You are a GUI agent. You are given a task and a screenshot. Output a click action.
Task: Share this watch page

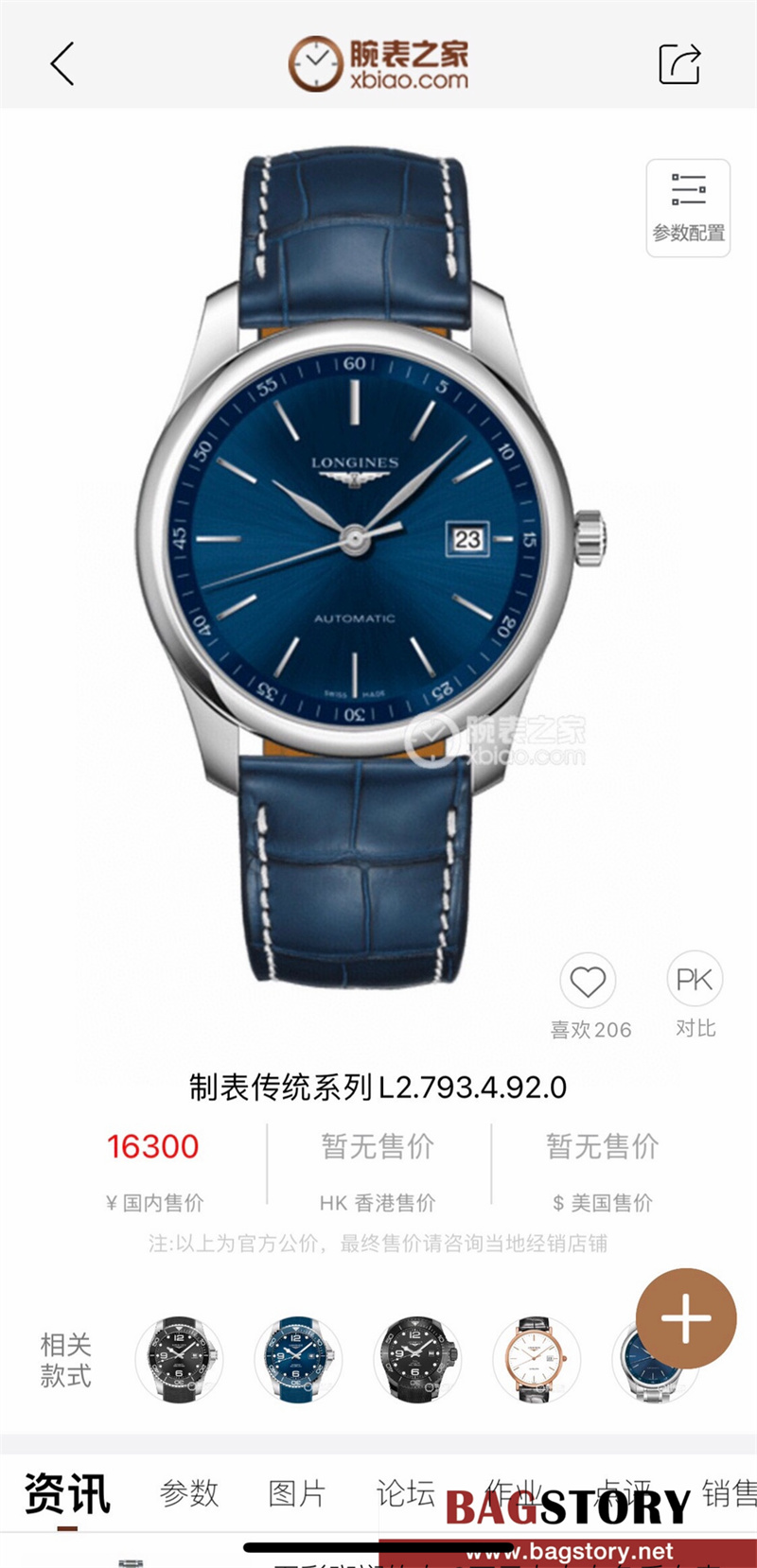(x=679, y=64)
